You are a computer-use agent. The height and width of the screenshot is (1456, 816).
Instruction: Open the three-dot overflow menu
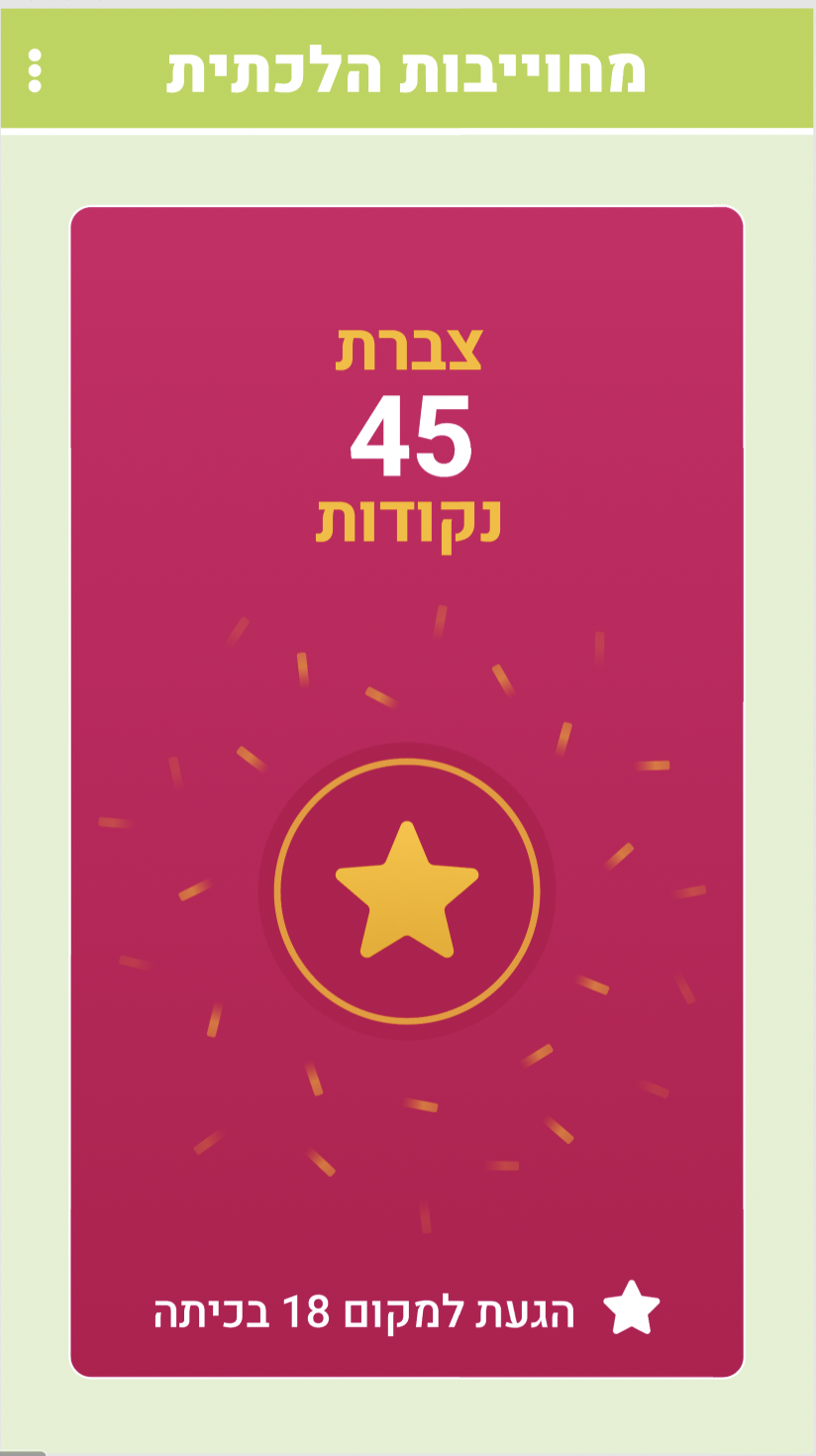36,70
